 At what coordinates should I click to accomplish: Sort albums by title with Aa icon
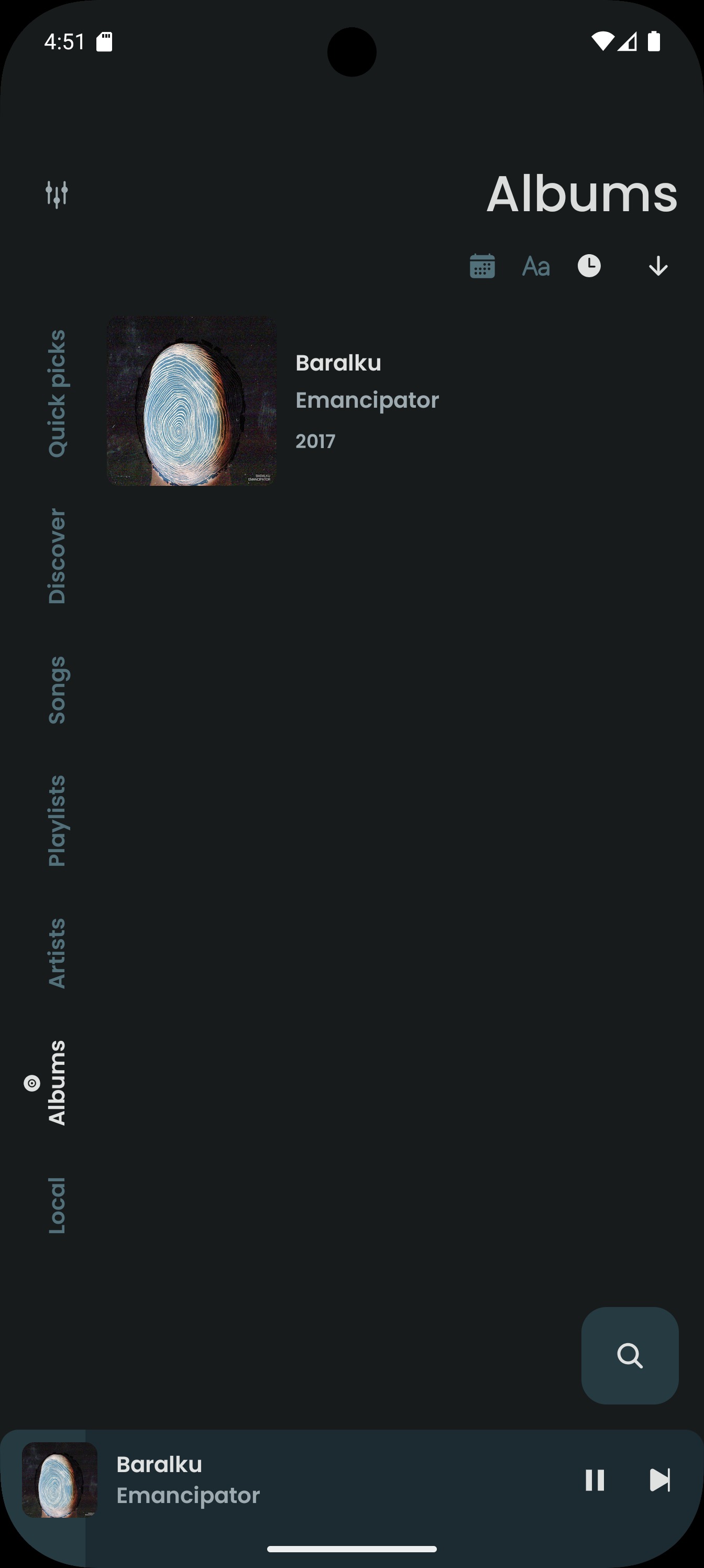pyautogui.click(x=535, y=267)
